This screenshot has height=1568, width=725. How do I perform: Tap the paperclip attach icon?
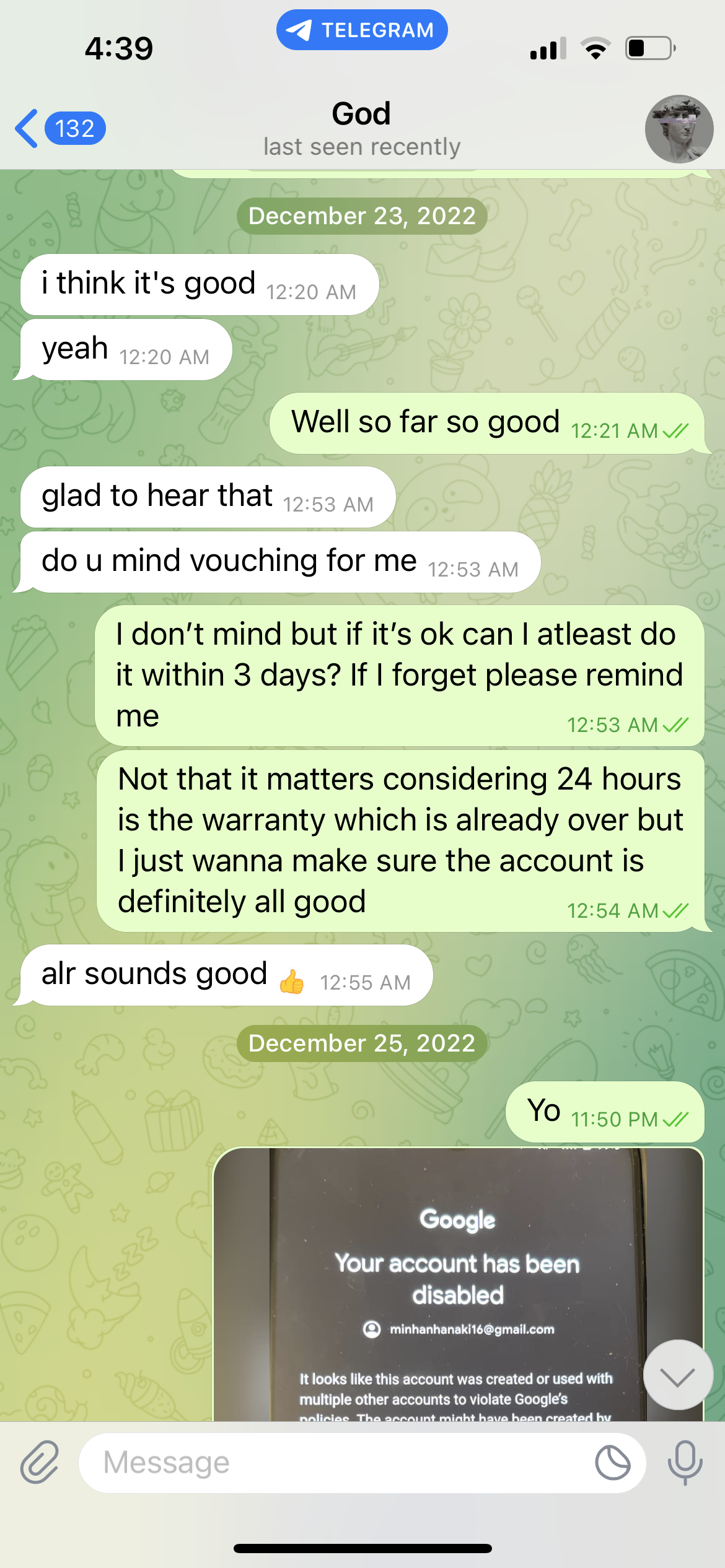point(40,1463)
